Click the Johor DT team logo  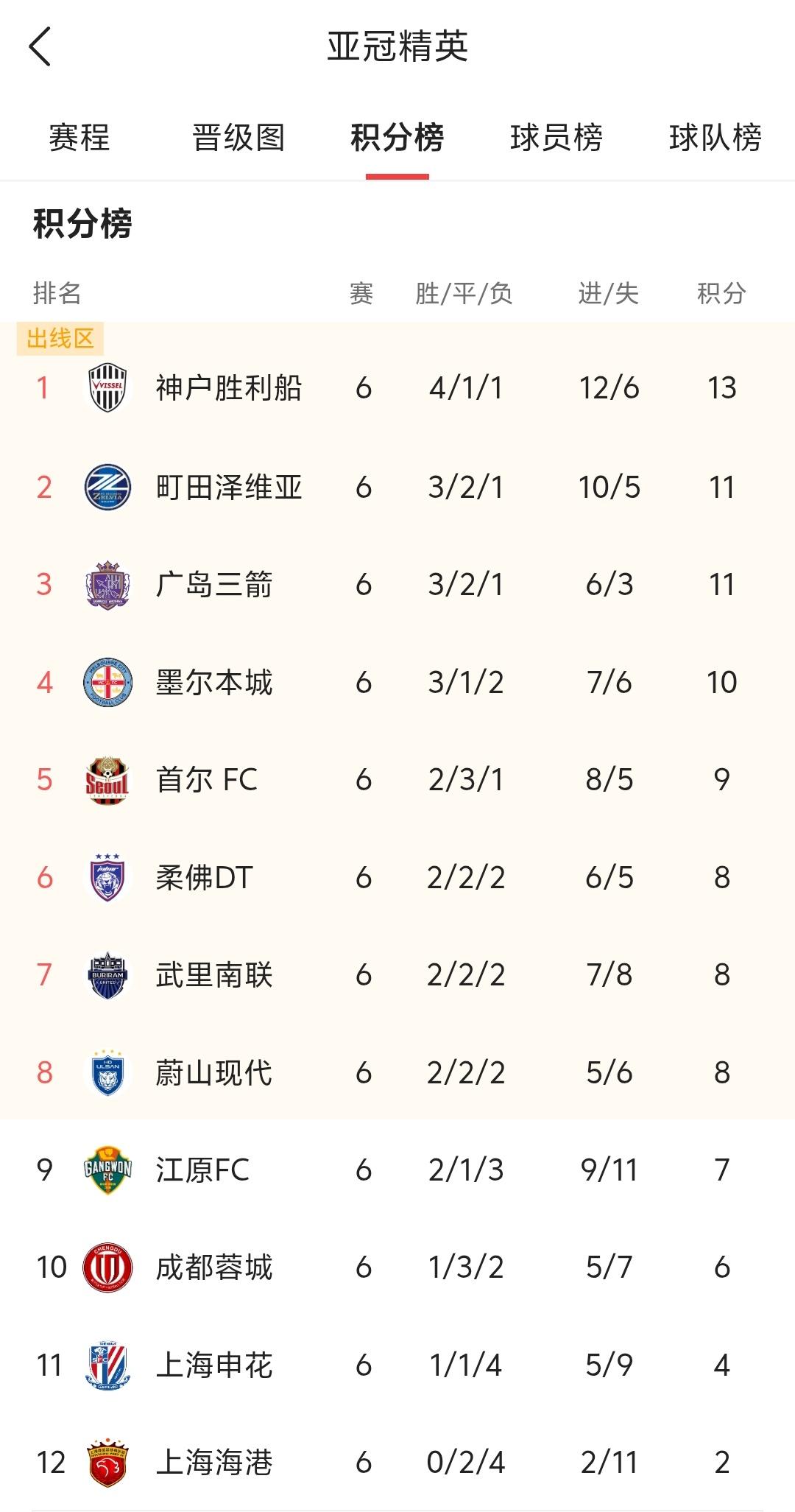pos(105,878)
